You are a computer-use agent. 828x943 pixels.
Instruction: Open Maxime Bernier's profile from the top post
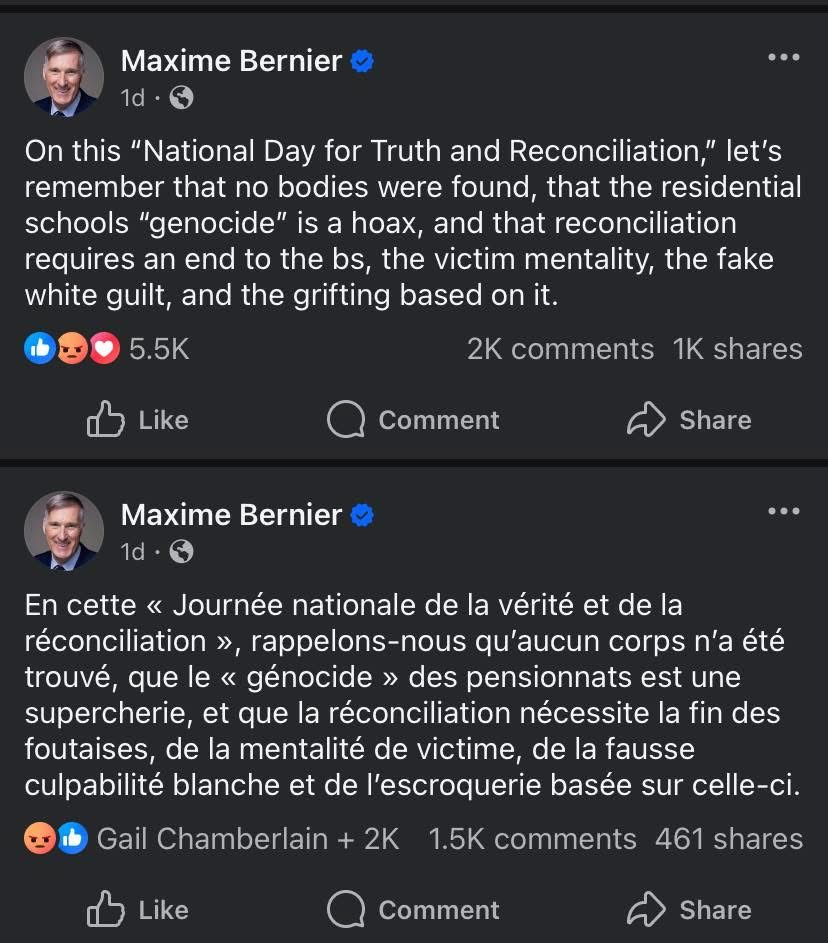click(231, 60)
